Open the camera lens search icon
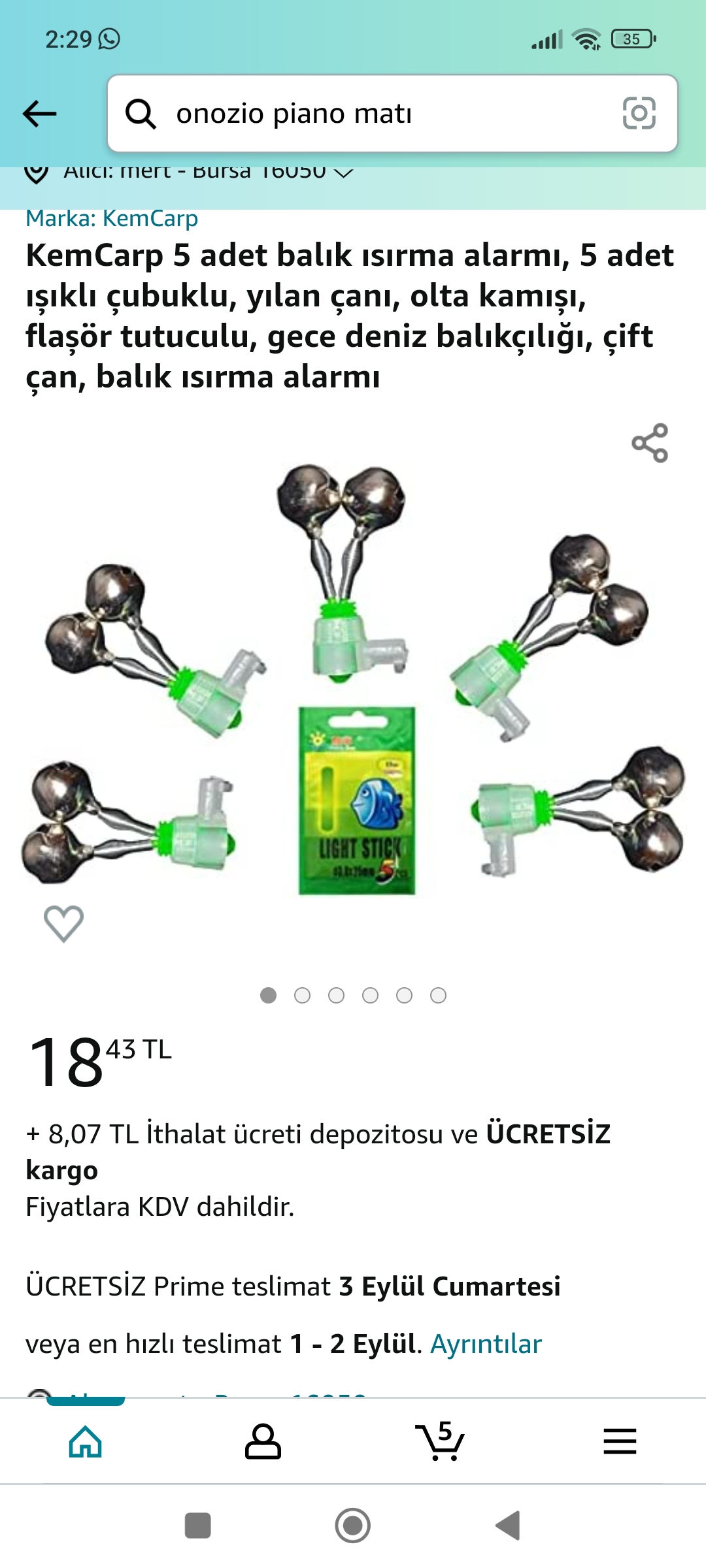This screenshot has height=1568, width=706. [639, 114]
